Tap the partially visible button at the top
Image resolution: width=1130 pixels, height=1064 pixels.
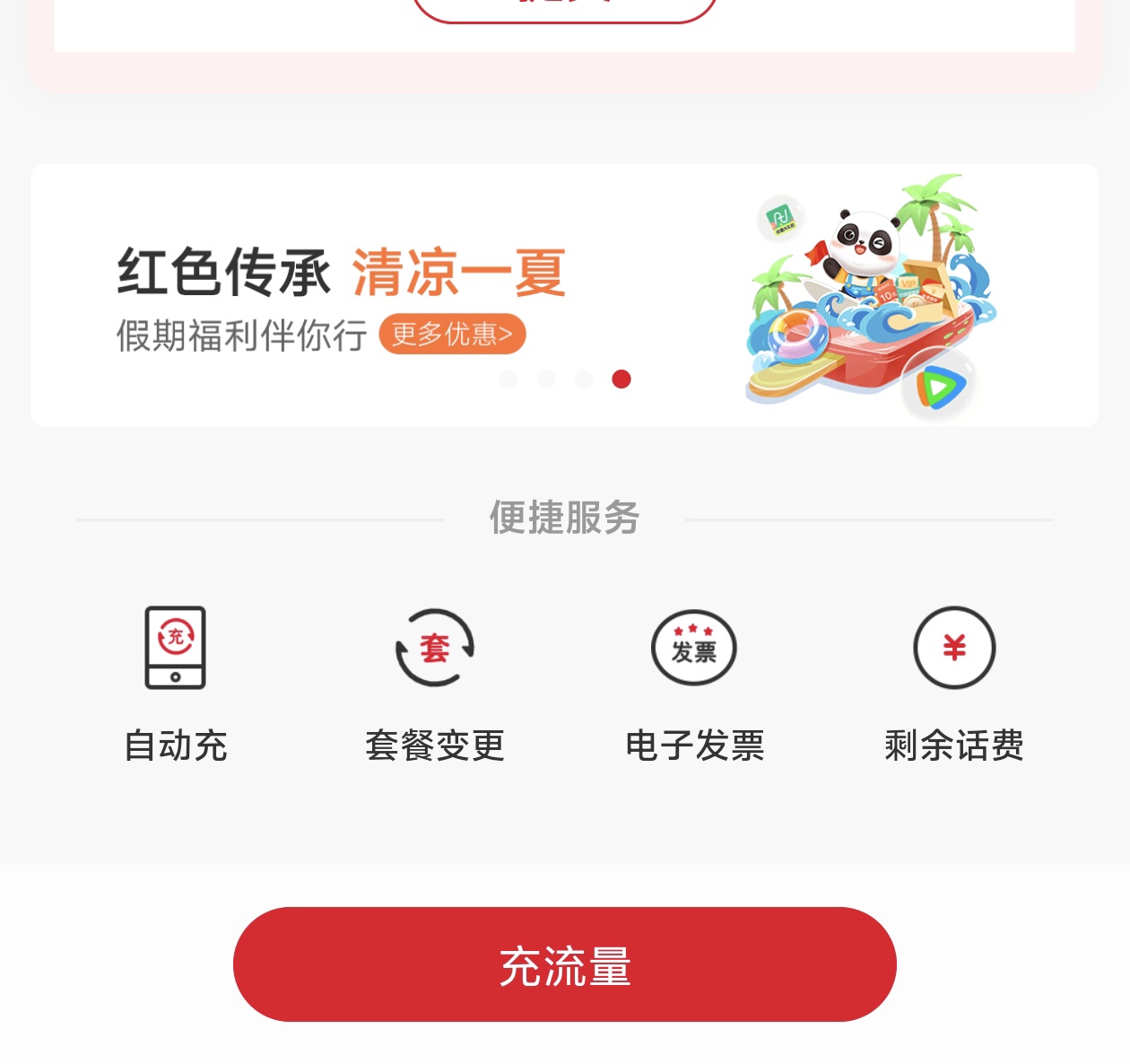point(565,9)
